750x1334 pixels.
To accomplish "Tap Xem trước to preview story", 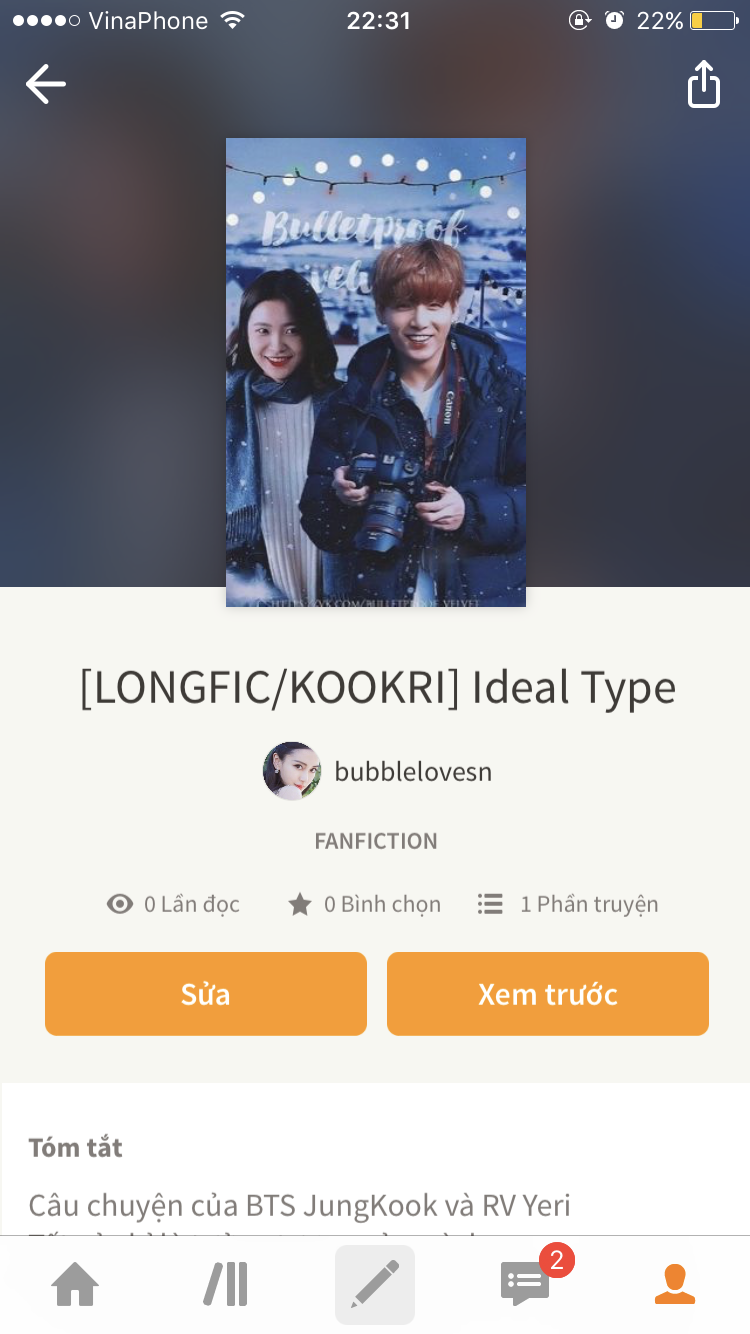I will pyautogui.click(x=548, y=994).
